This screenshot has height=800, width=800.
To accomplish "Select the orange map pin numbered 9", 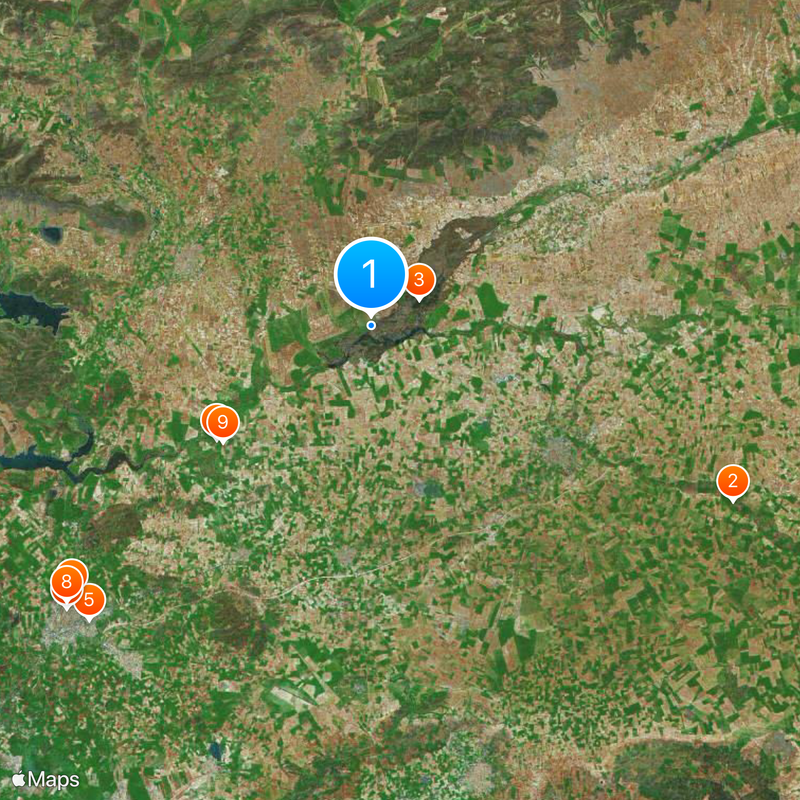I will [223, 421].
